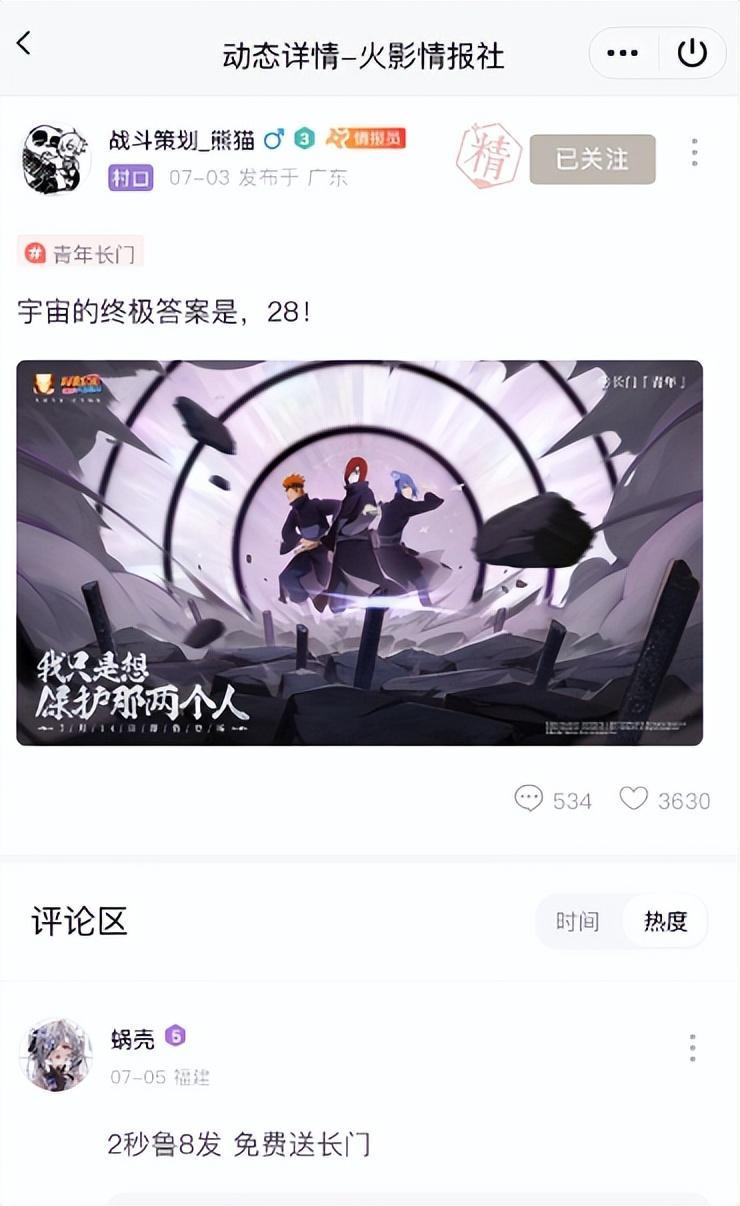The height and width of the screenshot is (1206, 740).
Task: Sort comments by 热度
Action: [665, 921]
